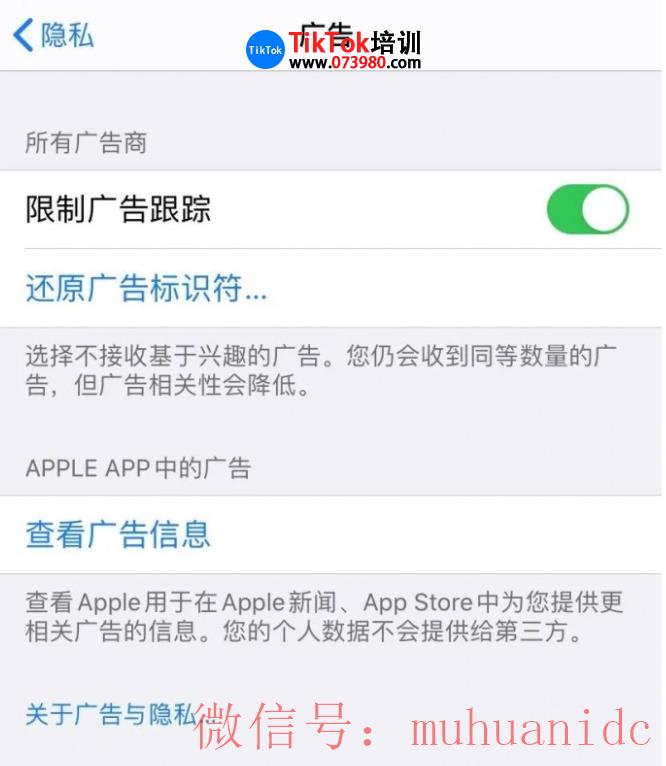
Task: Open 查看广告信息
Action: [118, 534]
